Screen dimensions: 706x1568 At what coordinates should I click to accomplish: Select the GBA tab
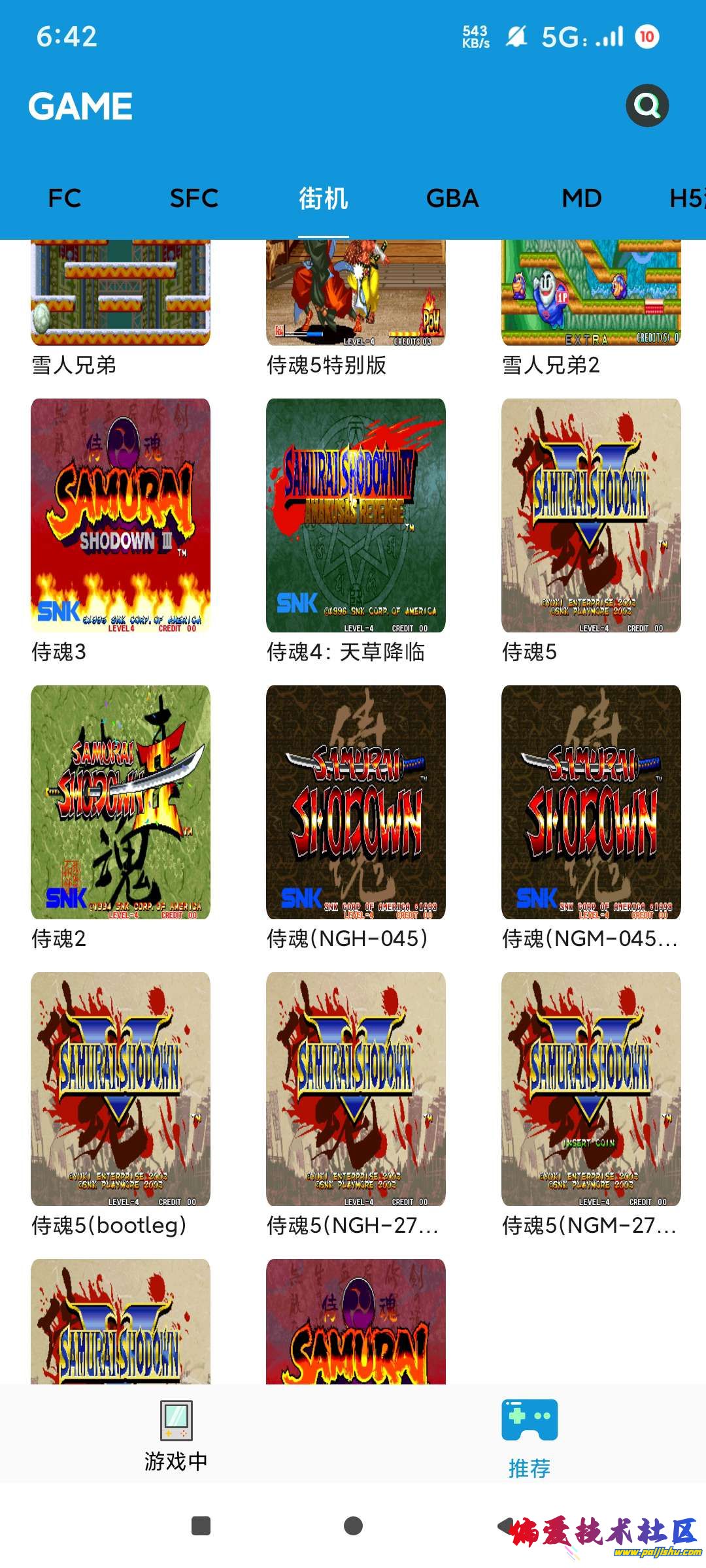click(452, 198)
